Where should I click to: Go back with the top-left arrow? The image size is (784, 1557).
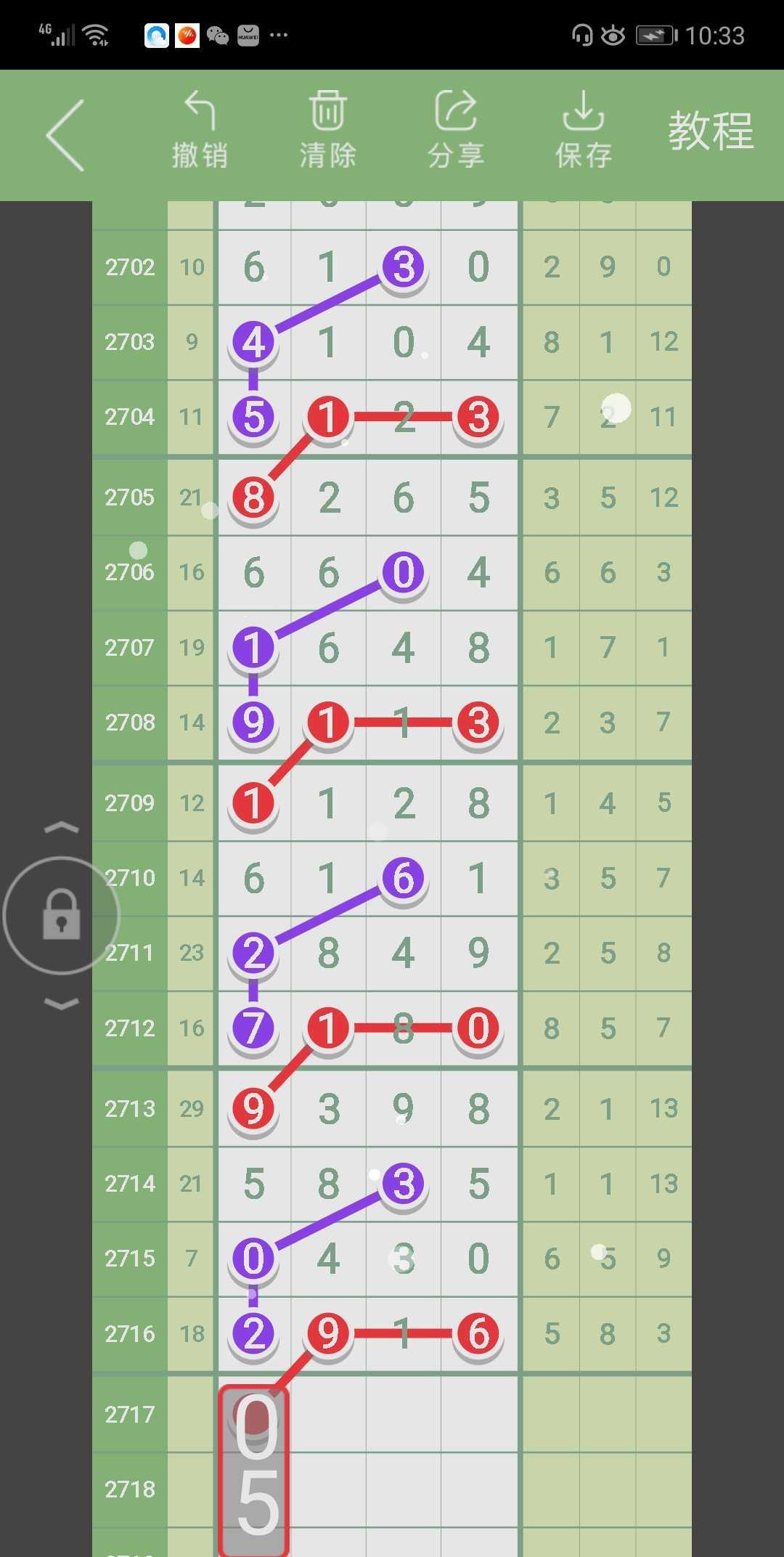[x=65, y=135]
